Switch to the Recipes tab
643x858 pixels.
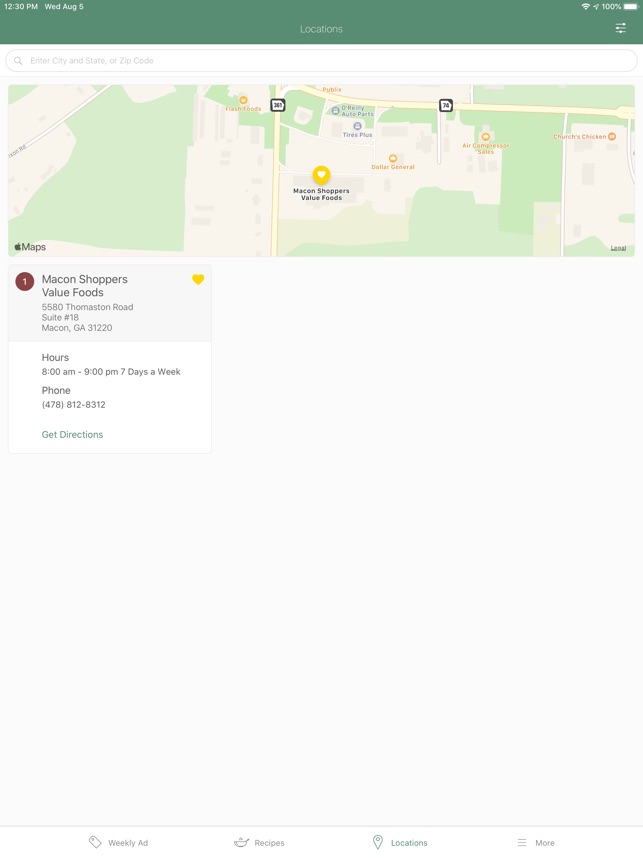(259, 842)
